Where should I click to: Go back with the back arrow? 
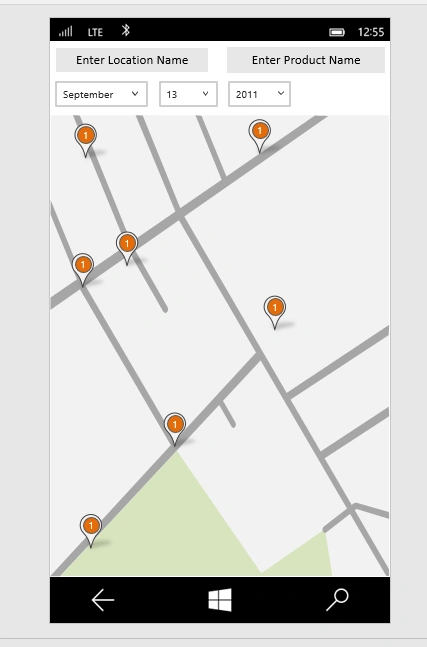click(103, 600)
